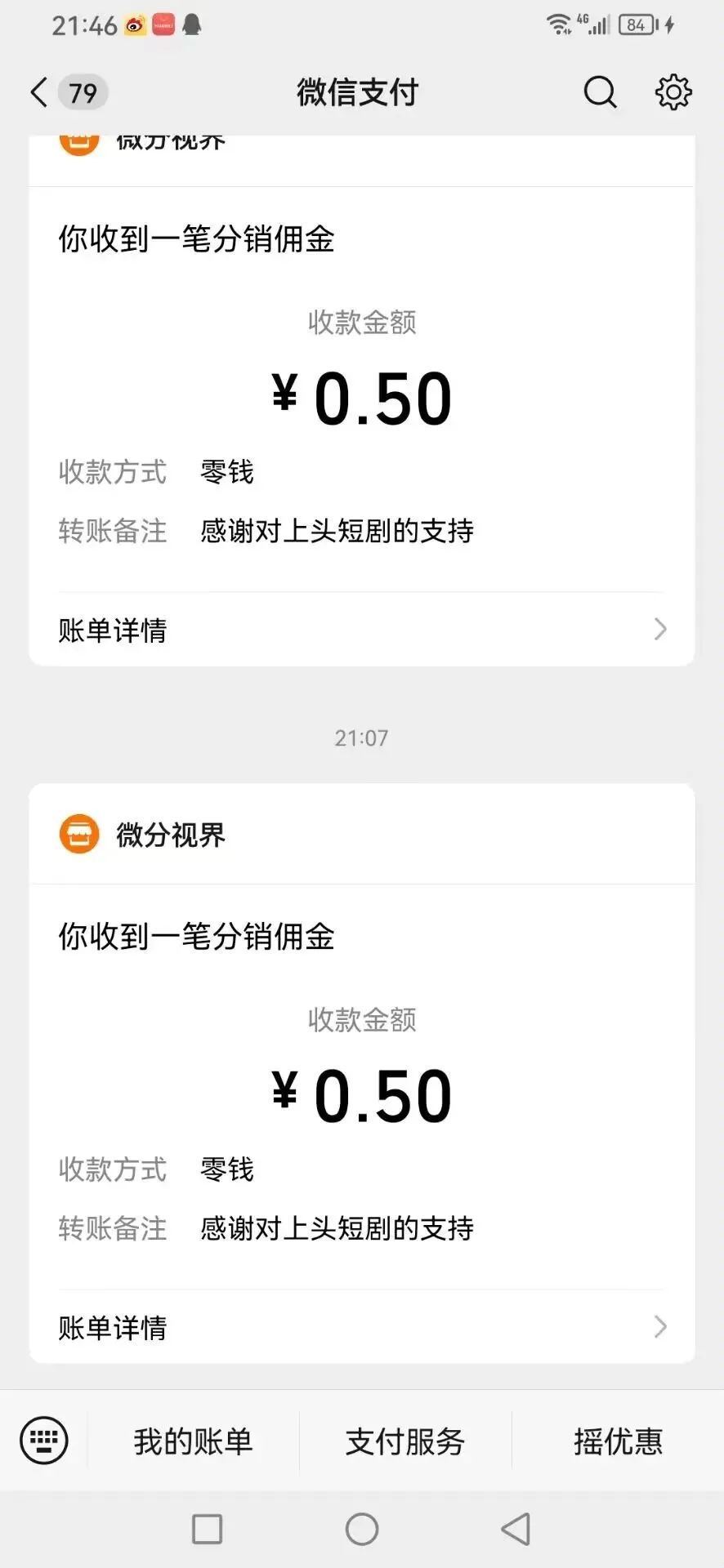Open the settings gear
This screenshot has width=724, height=1568.
click(x=673, y=92)
